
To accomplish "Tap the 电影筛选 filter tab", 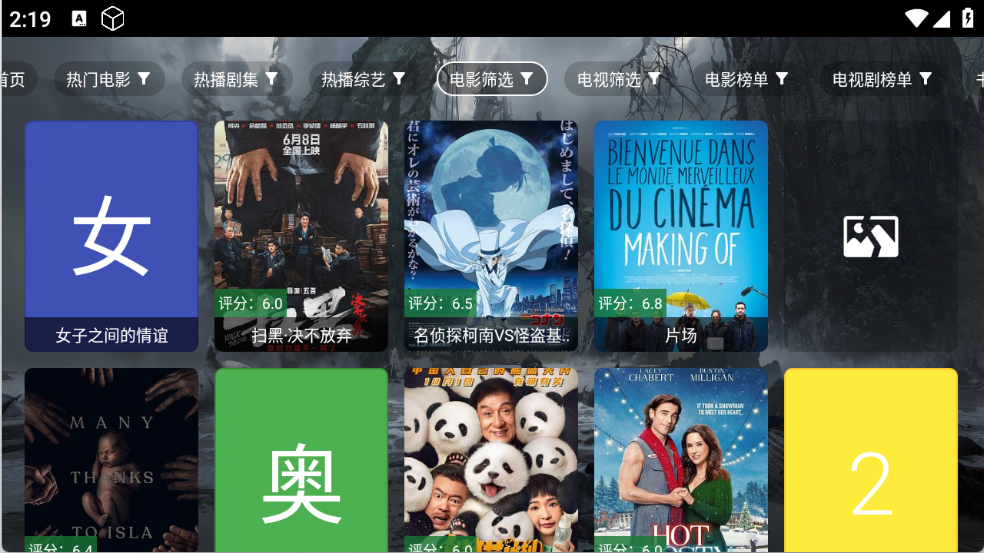I will click(492, 79).
